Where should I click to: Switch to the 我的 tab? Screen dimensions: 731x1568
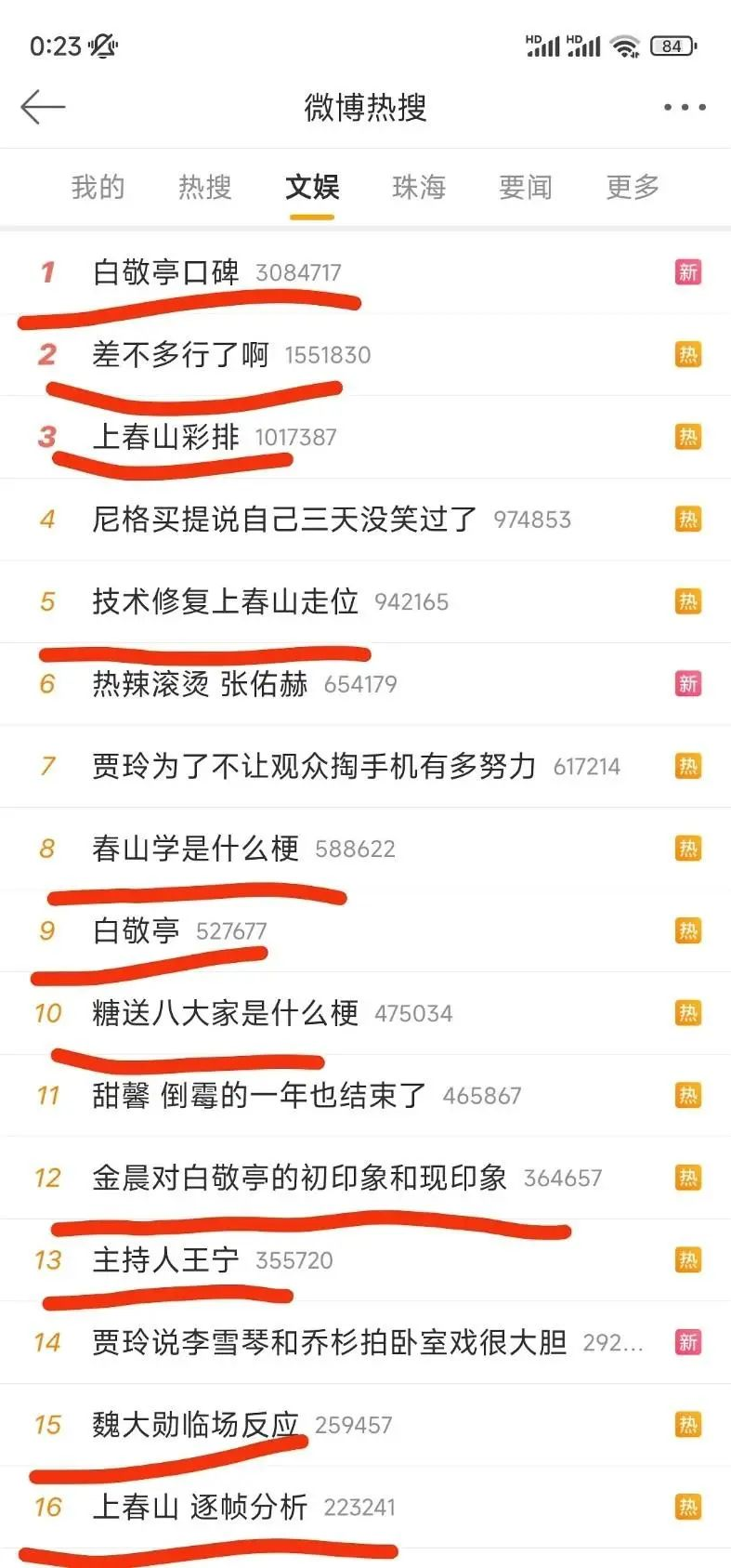98,187
